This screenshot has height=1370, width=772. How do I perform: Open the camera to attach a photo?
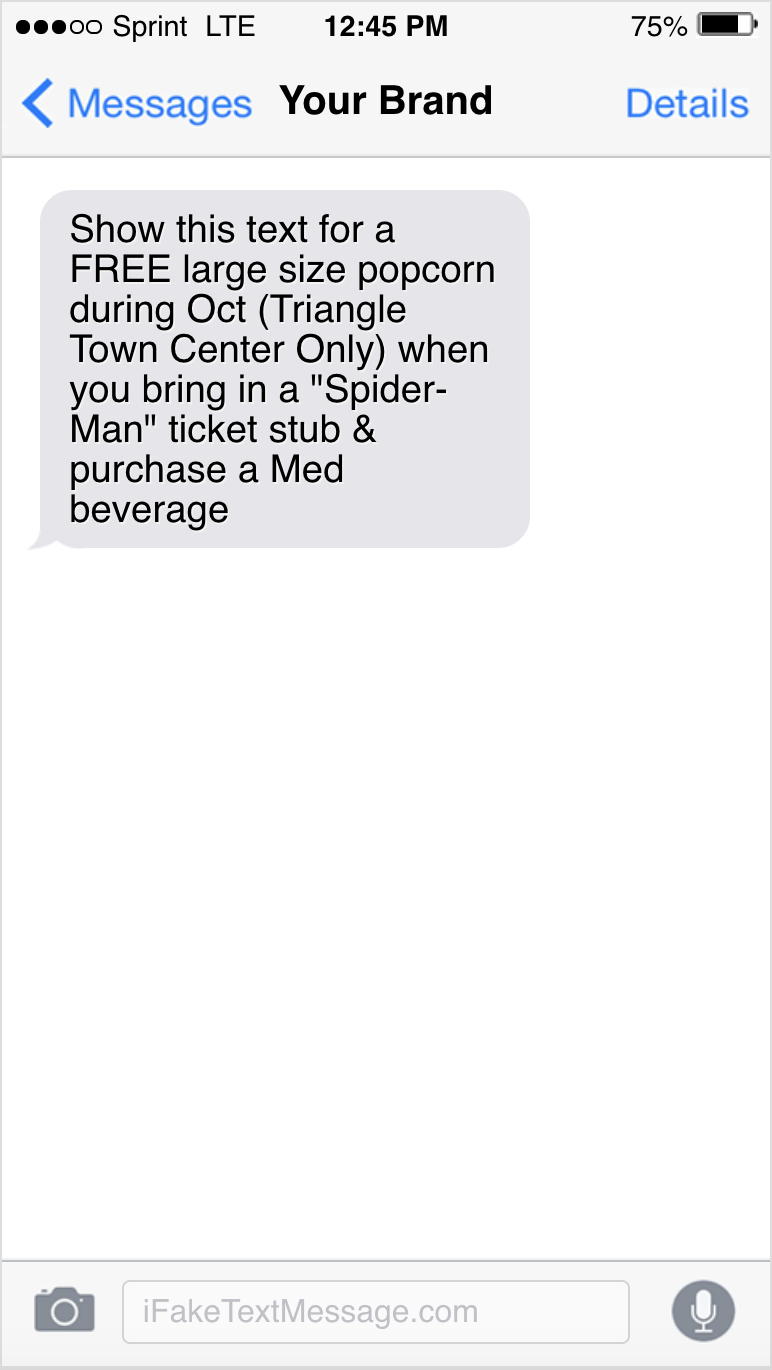click(64, 1310)
